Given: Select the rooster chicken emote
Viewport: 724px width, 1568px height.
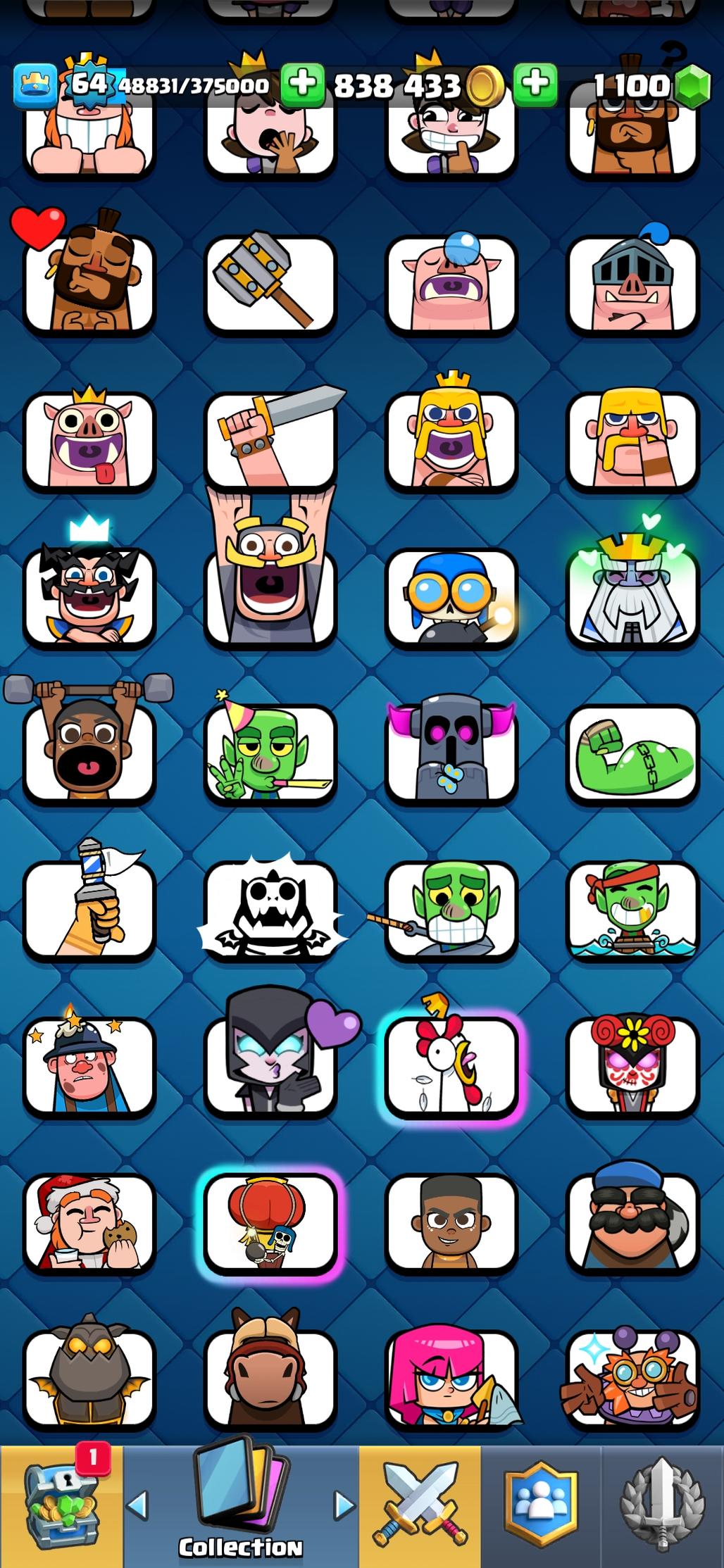Looking at the screenshot, I should coord(451,1066).
